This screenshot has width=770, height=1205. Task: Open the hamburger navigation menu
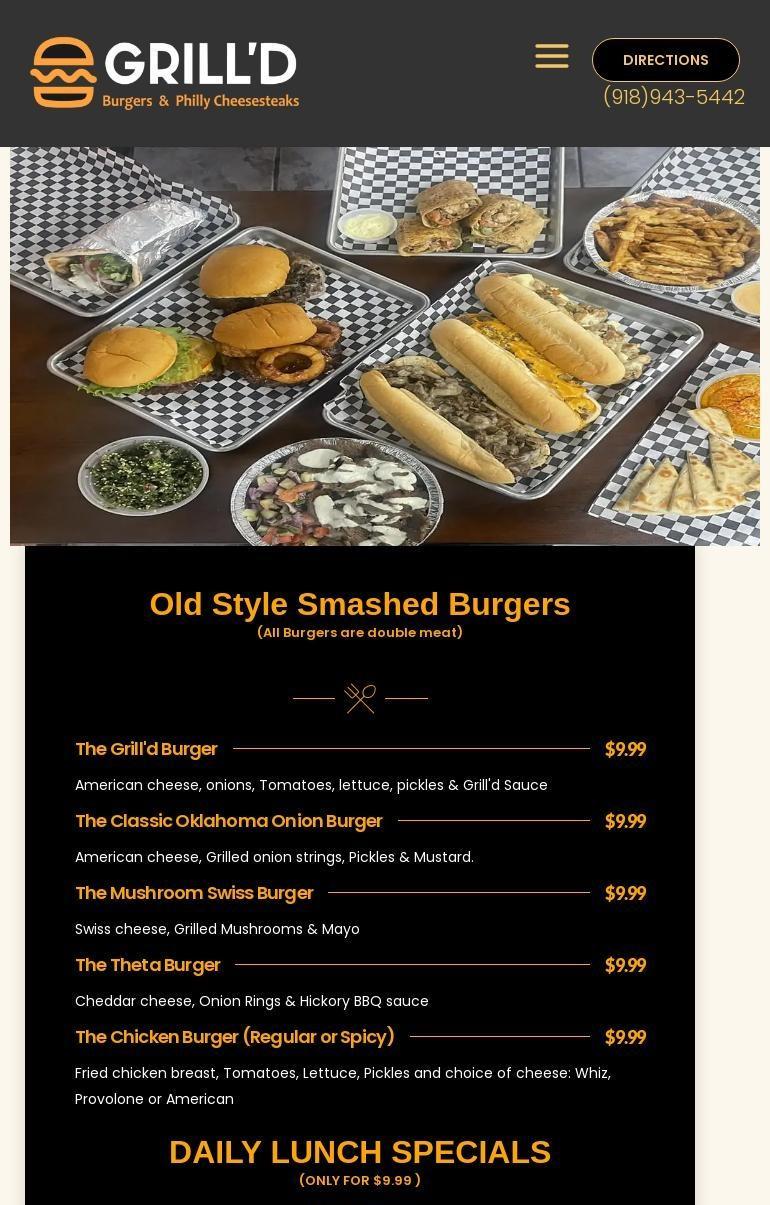(552, 56)
